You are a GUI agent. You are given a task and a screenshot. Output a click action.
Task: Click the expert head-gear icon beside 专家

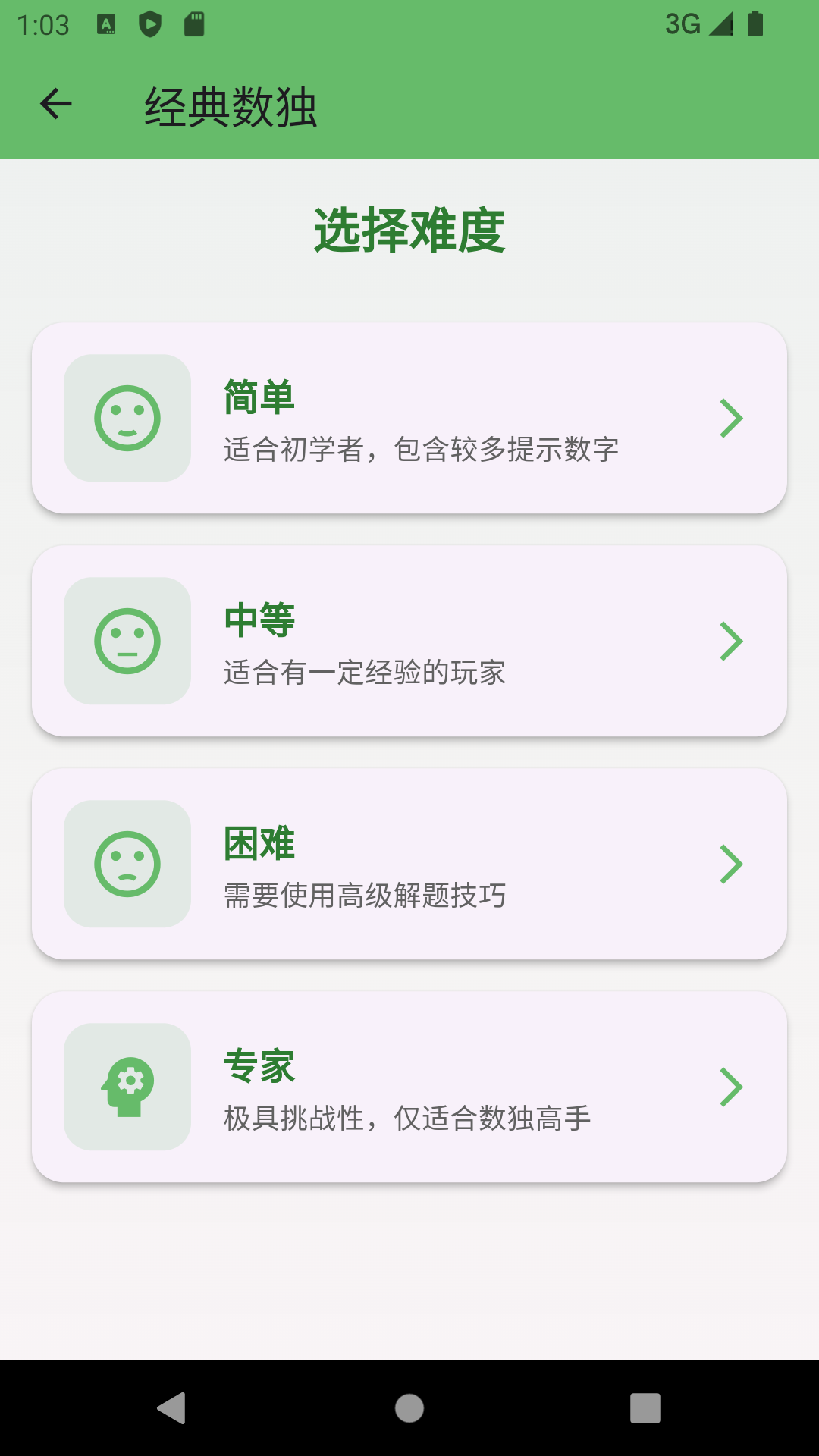click(127, 1086)
